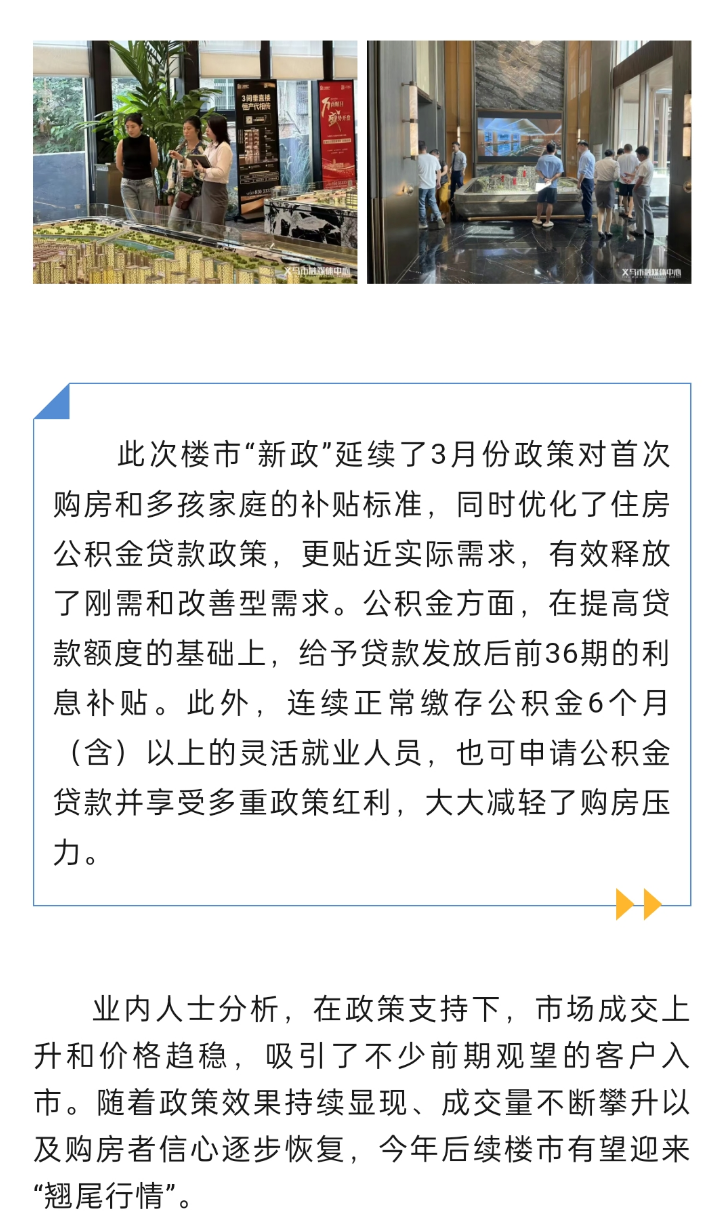724x1221 pixels.
Task: Enlarge the photo of the sales center lobby
Action: pos(528,162)
